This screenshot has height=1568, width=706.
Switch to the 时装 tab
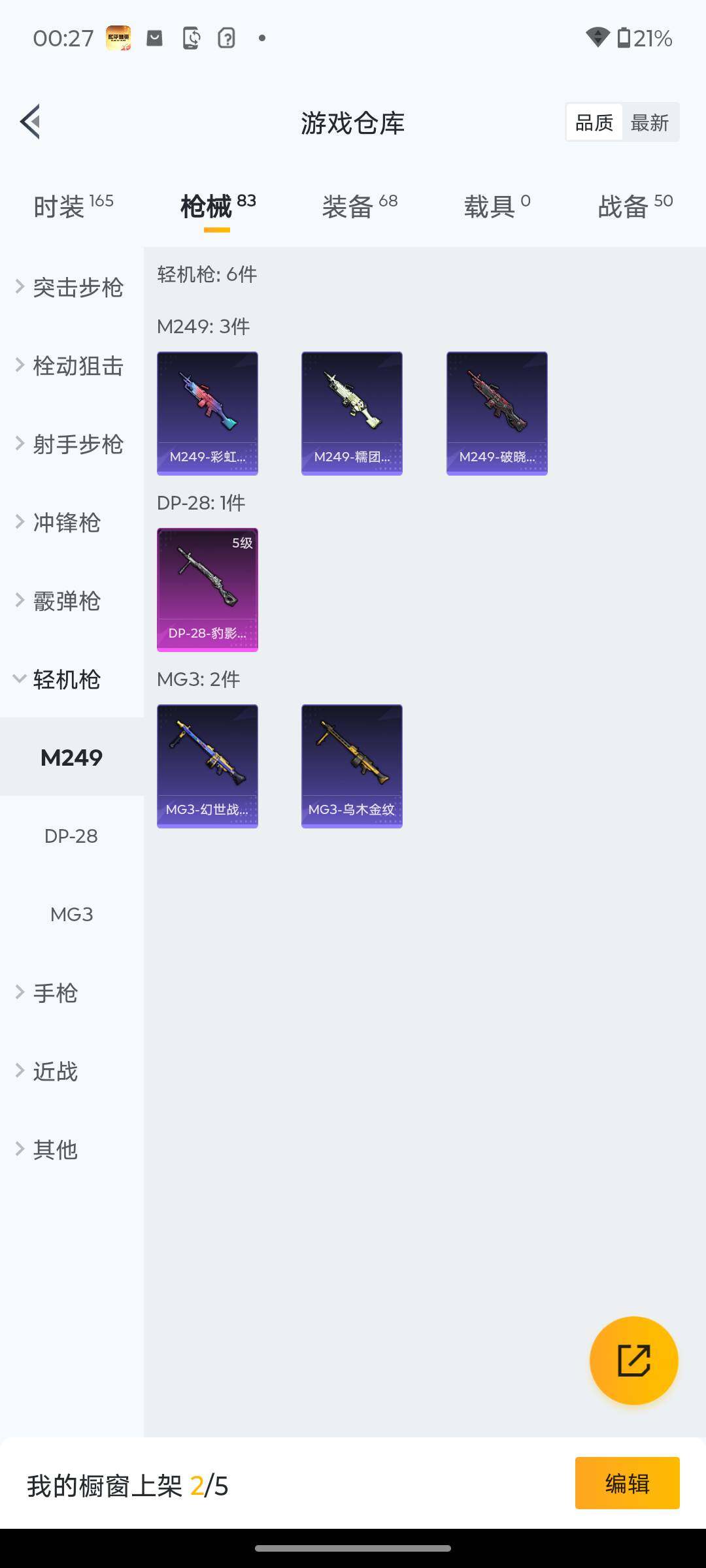(x=73, y=206)
